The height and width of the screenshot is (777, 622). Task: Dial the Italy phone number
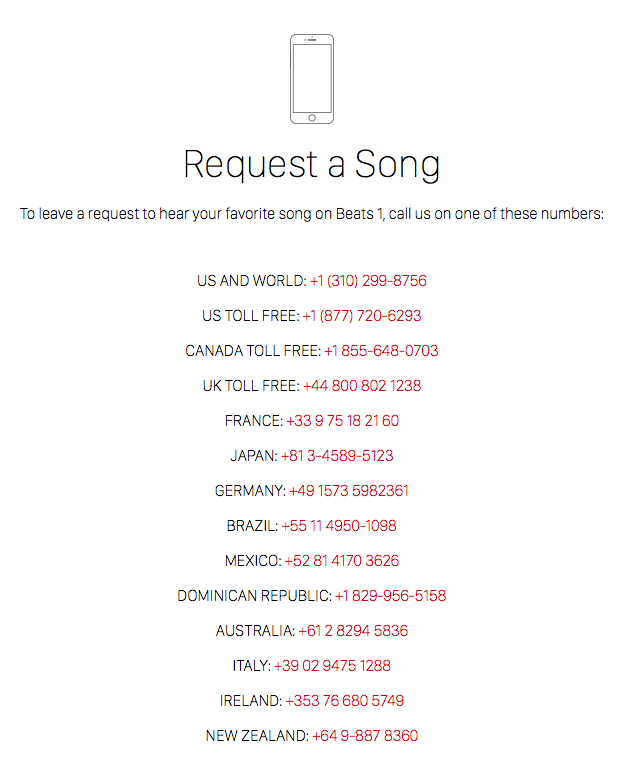click(x=332, y=666)
